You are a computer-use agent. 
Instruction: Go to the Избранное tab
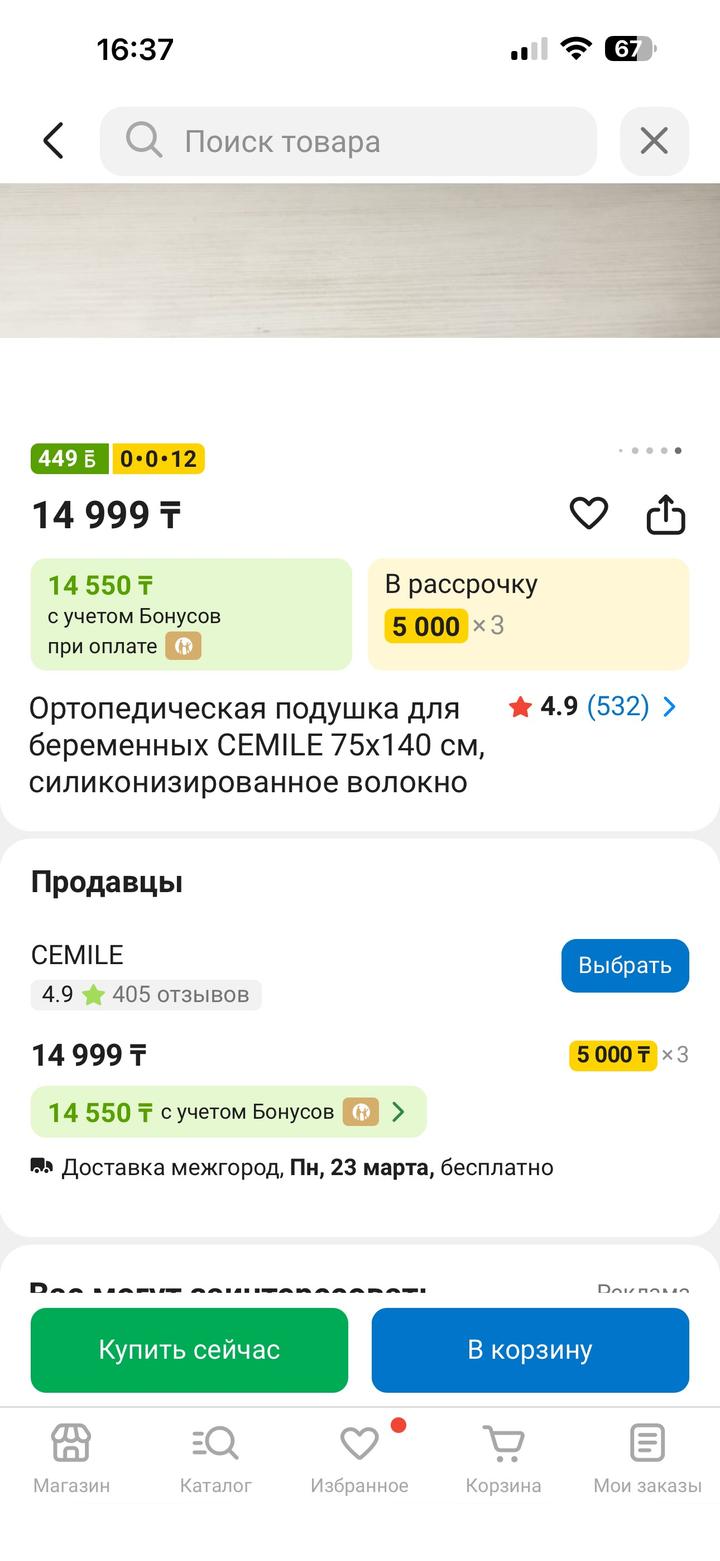pos(359,1458)
